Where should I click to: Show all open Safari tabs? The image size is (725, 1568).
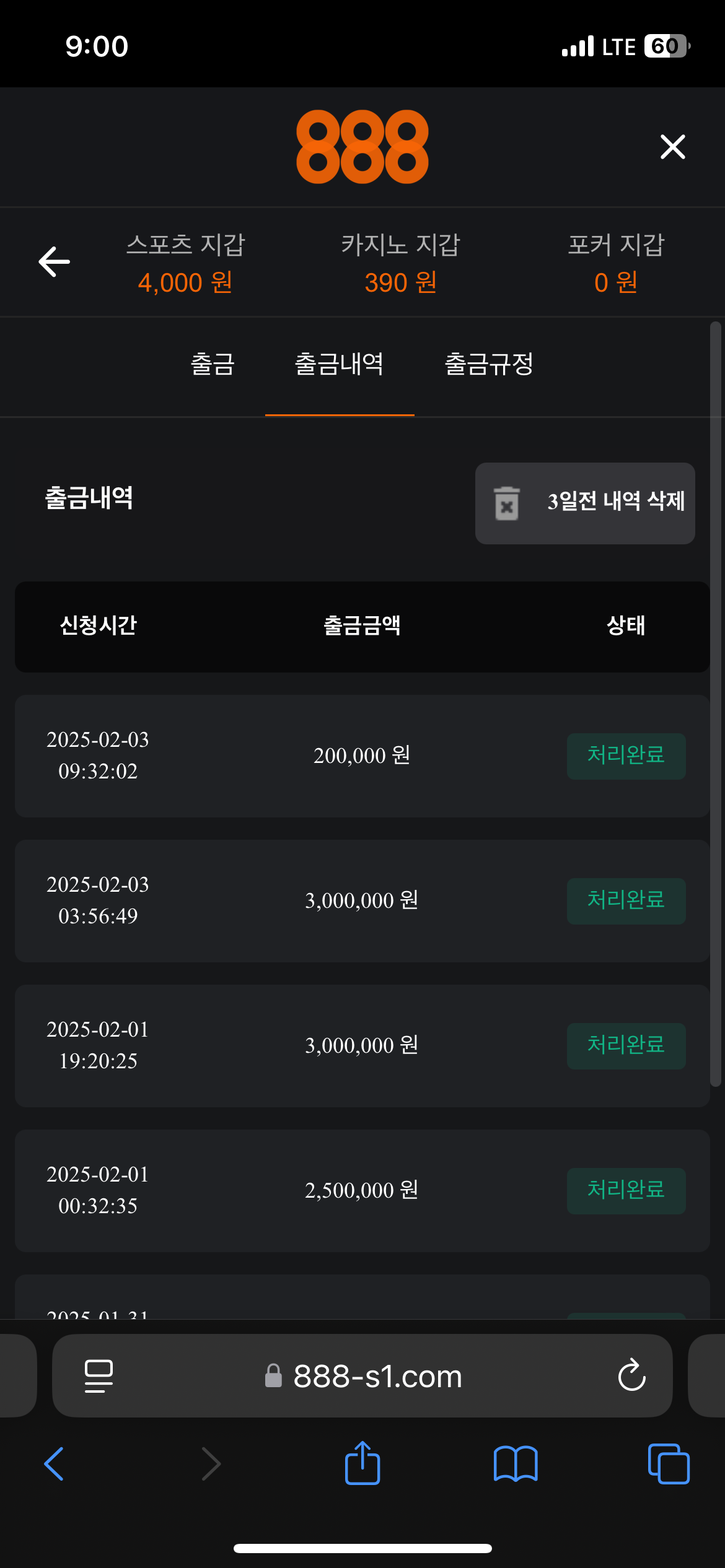tap(668, 1464)
